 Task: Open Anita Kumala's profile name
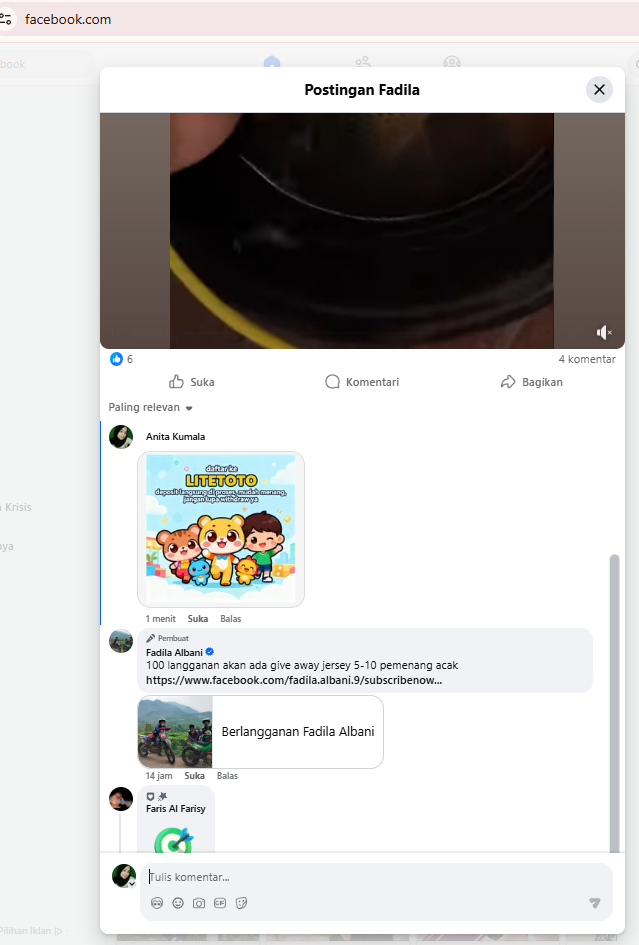[175, 436]
